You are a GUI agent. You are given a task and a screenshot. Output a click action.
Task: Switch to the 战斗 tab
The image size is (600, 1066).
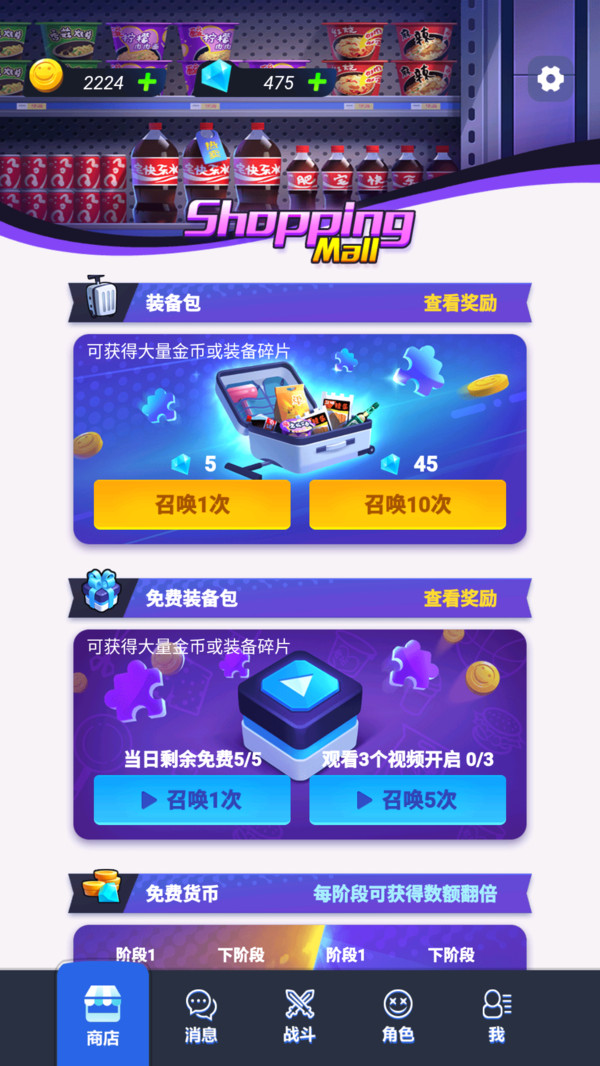click(299, 1017)
